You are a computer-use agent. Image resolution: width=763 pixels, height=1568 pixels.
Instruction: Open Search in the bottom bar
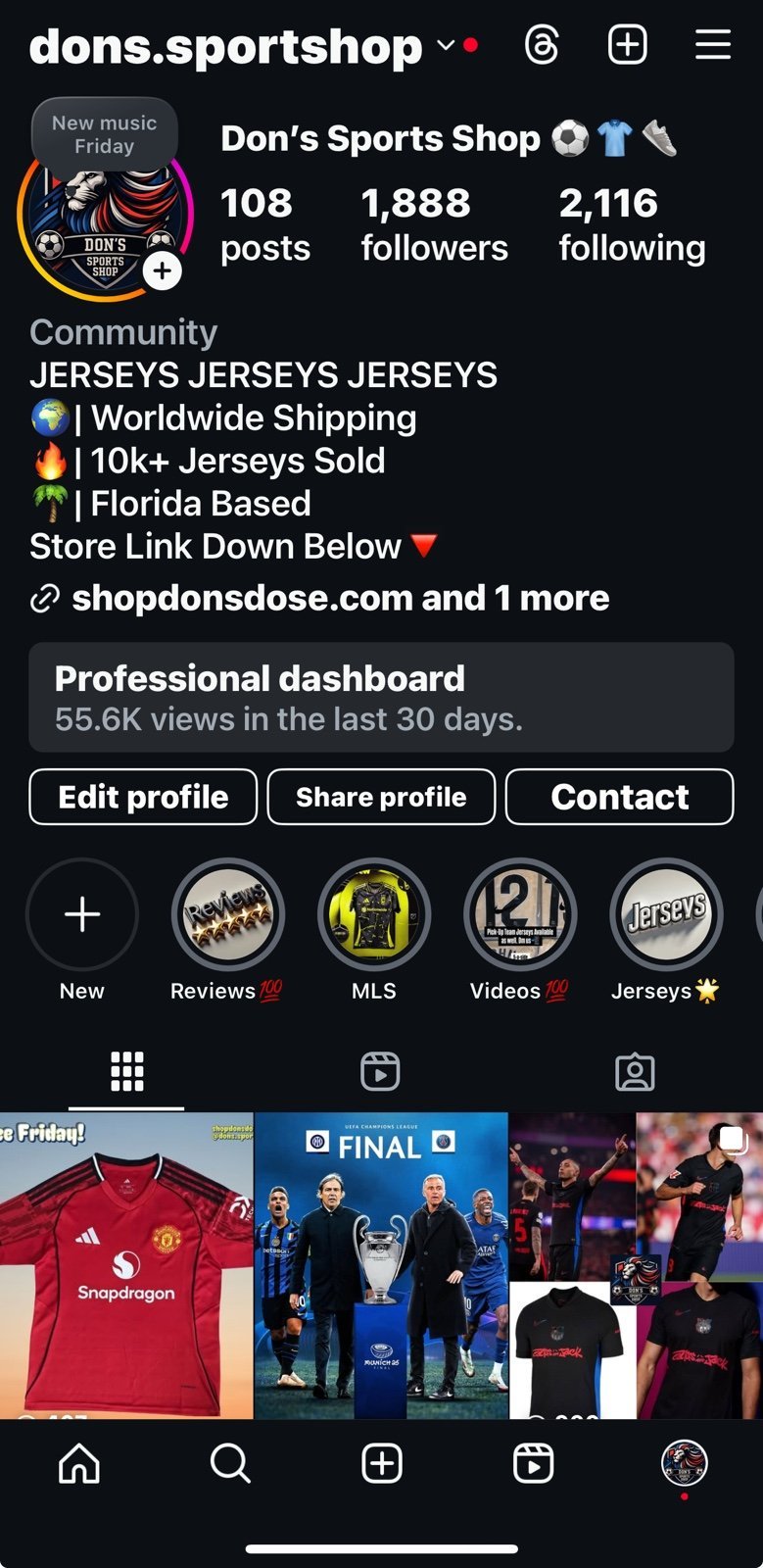(230, 1463)
